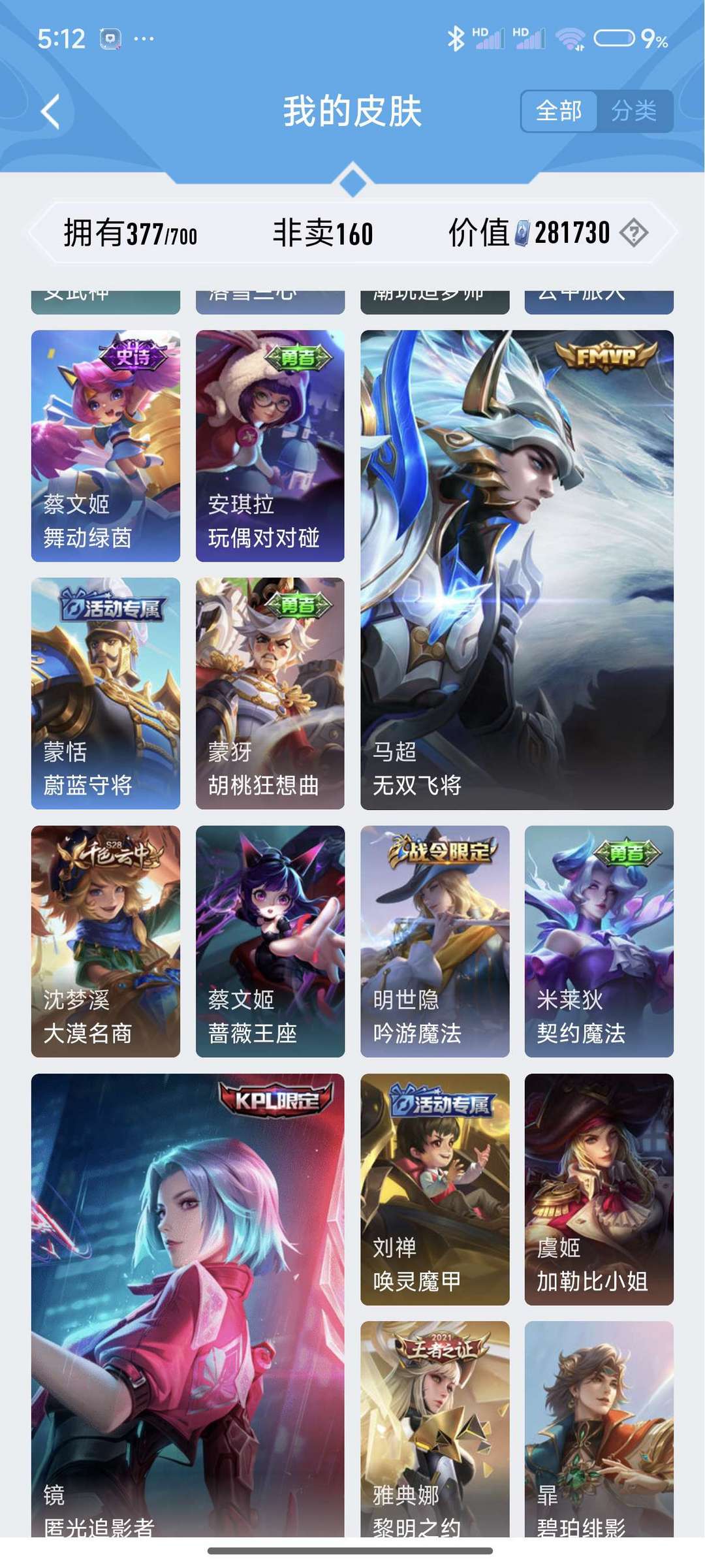This screenshot has width=705, height=1568.
Task: Open 沈梦溪 大漠名商 skin card
Action: click(x=106, y=942)
